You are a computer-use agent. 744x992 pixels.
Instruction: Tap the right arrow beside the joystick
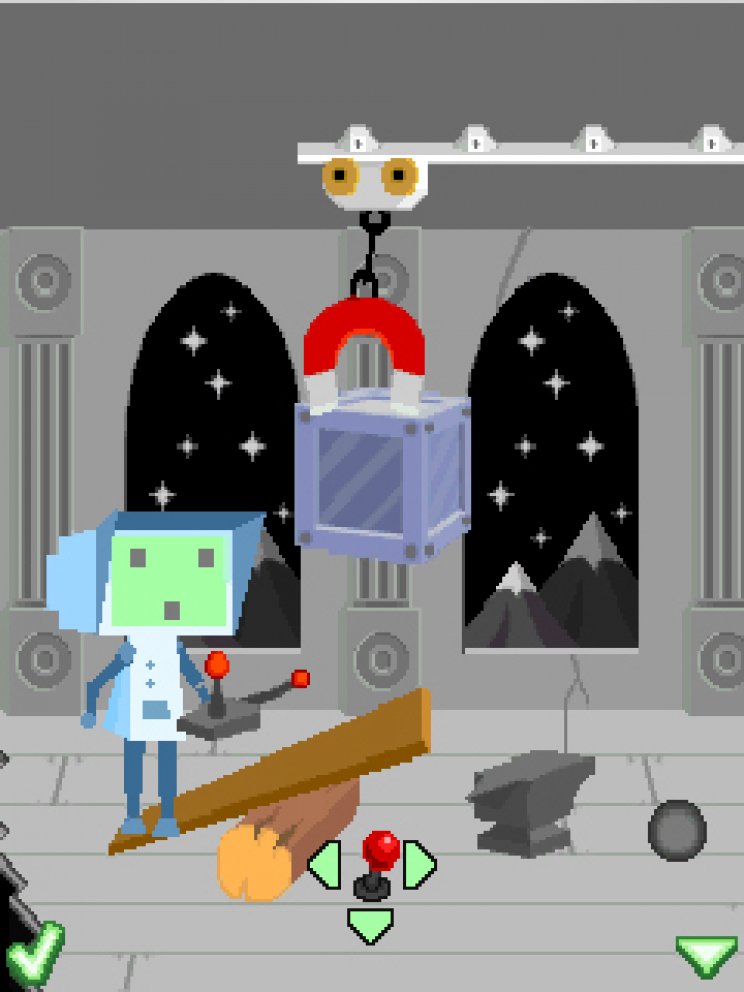[419, 865]
